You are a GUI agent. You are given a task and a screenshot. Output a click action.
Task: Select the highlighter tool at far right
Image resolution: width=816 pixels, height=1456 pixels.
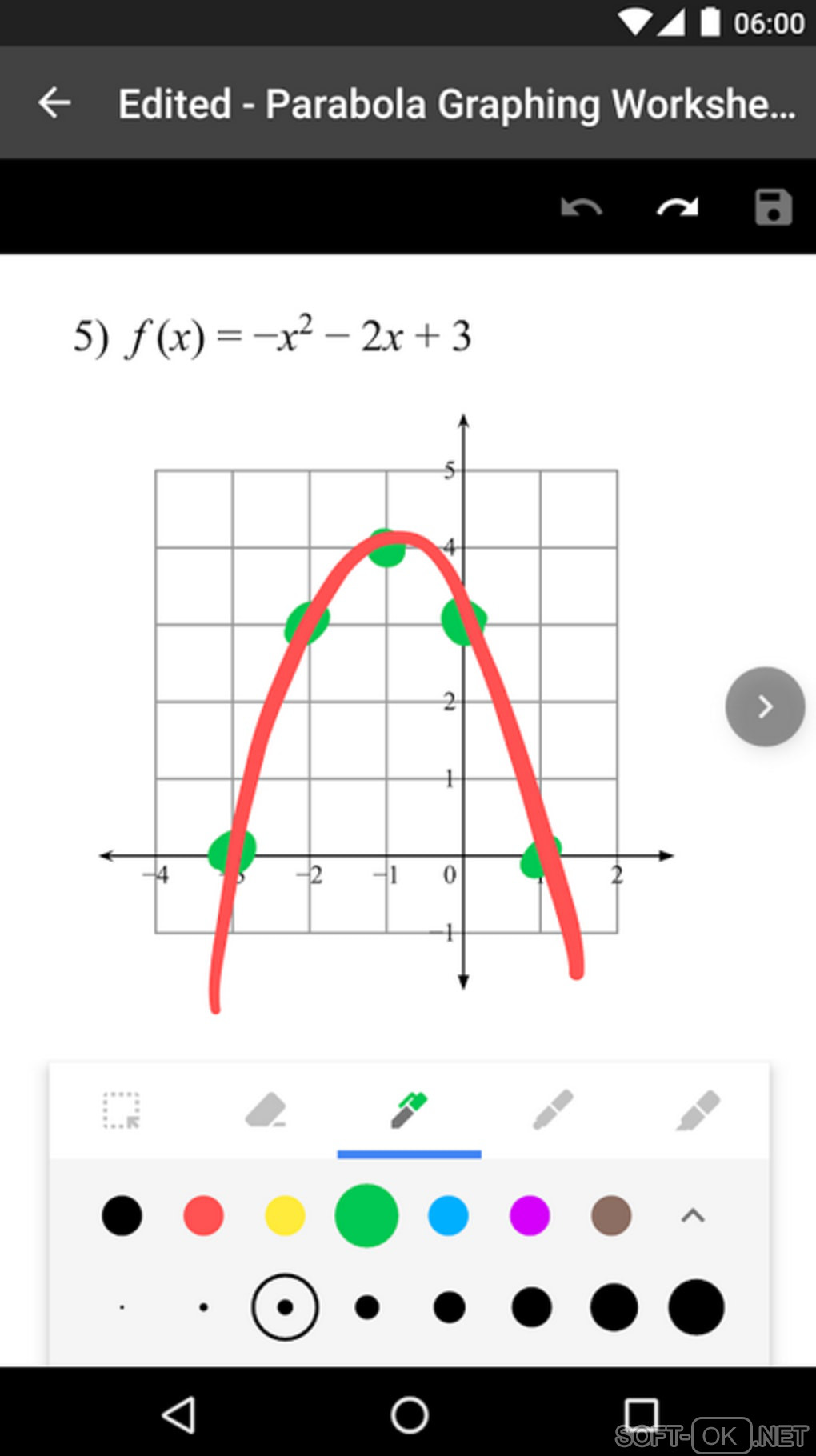click(x=698, y=1110)
